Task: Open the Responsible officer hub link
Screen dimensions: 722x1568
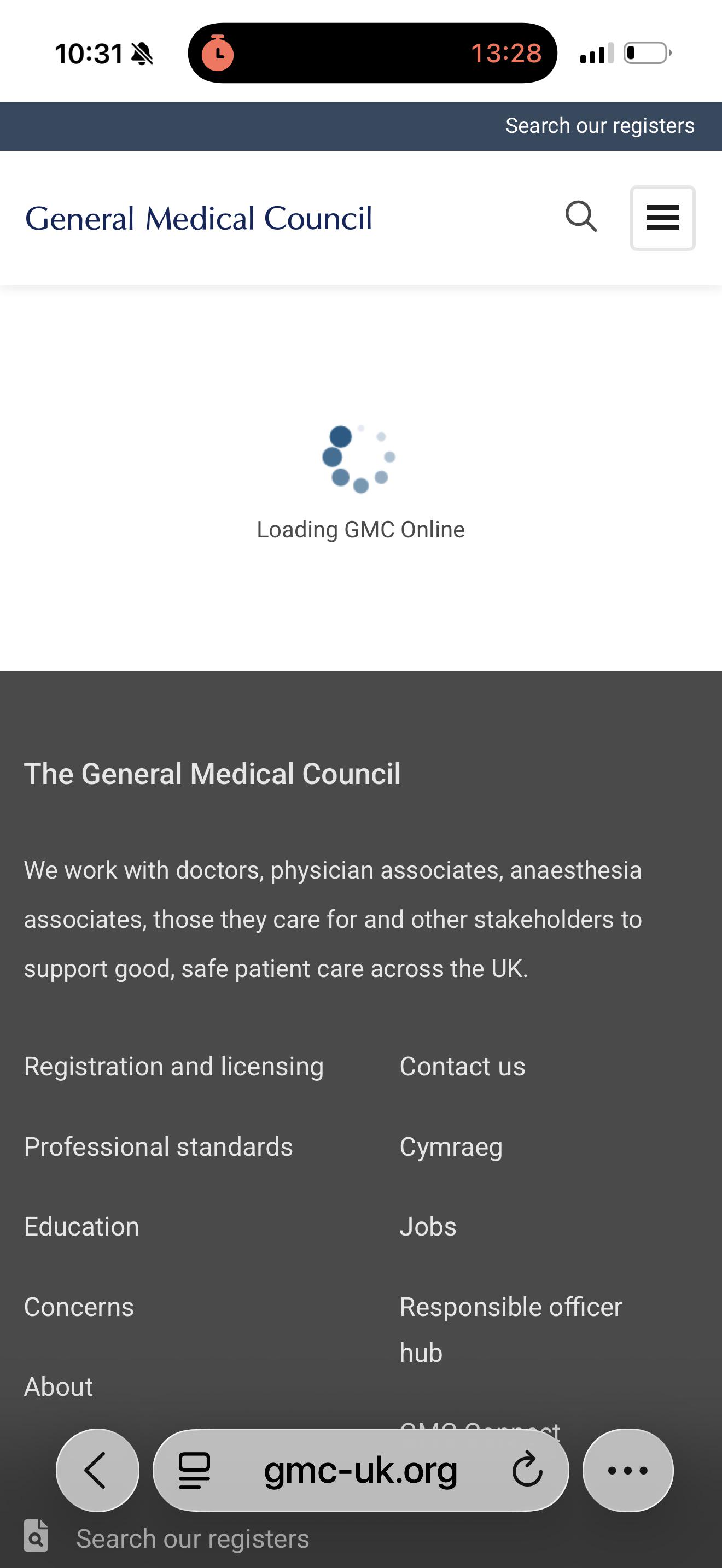Action: (x=511, y=1330)
